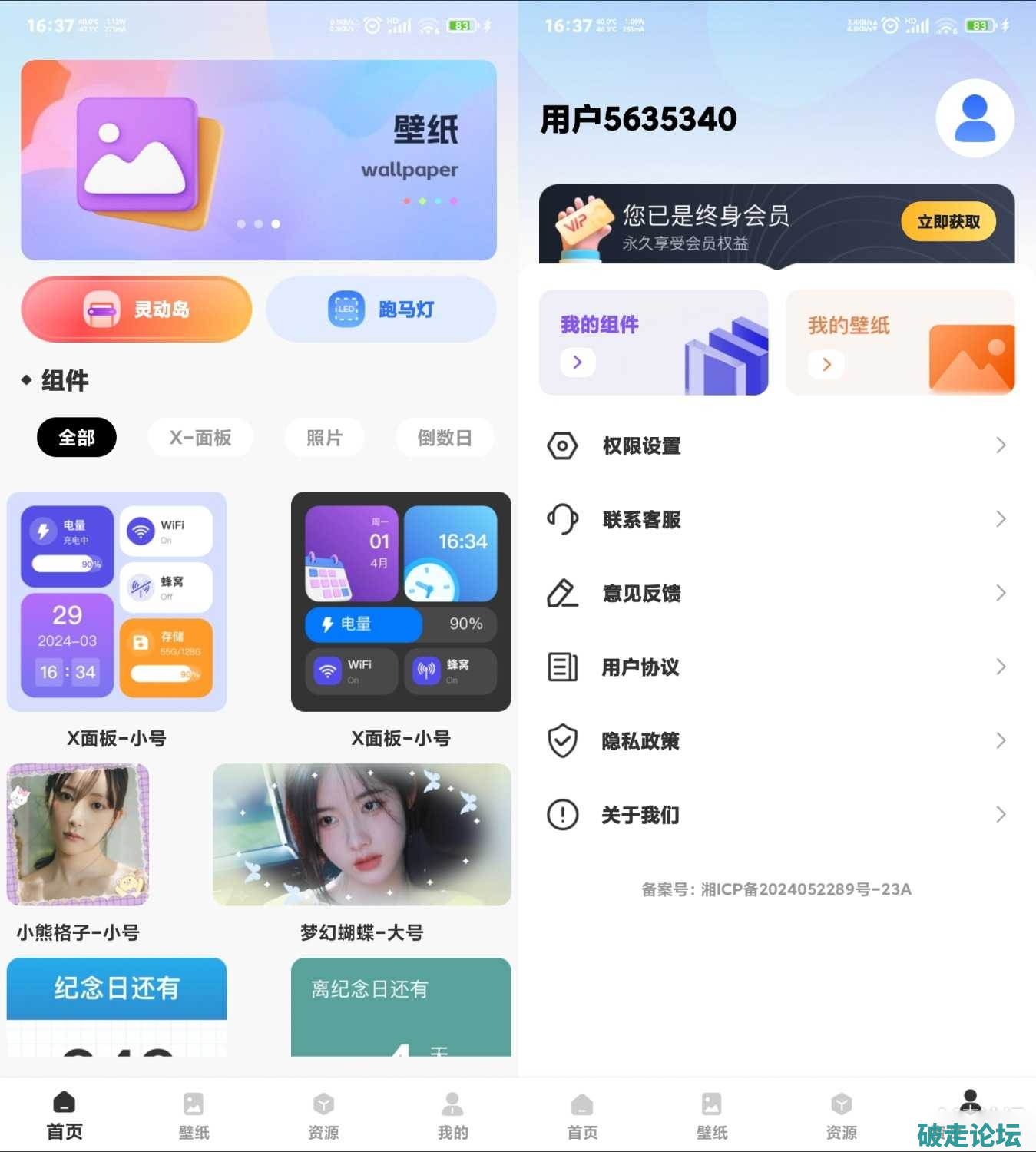Open the dark-themed X面板-小号 widget card
Viewport: 1036px width, 1152px height.
(401, 601)
